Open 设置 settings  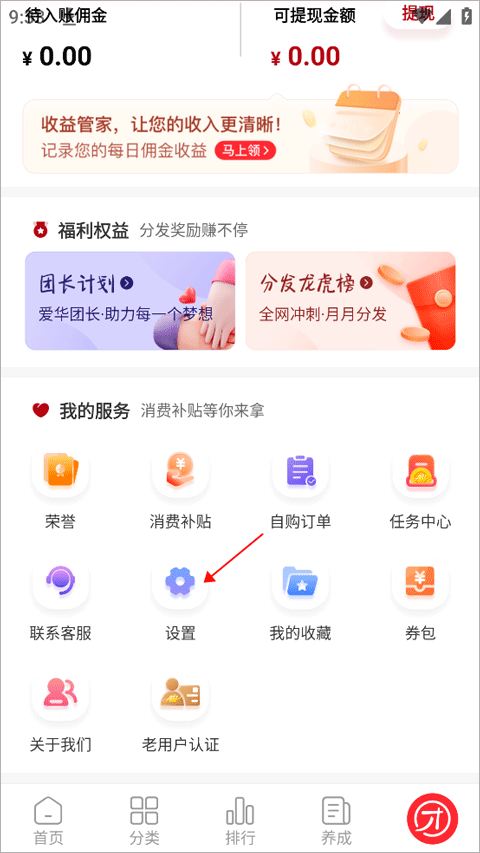[180, 600]
